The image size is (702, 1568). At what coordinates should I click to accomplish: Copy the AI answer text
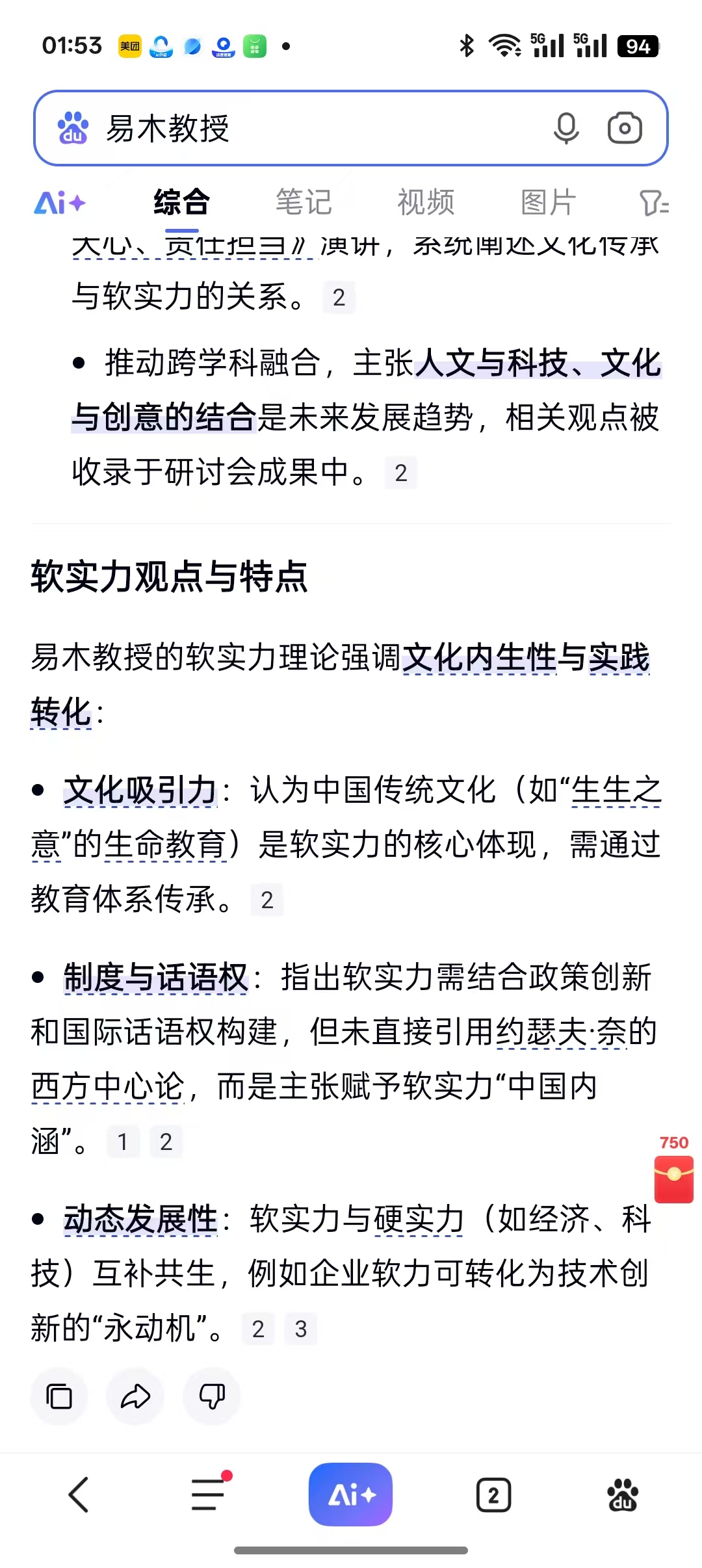click(x=59, y=1396)
